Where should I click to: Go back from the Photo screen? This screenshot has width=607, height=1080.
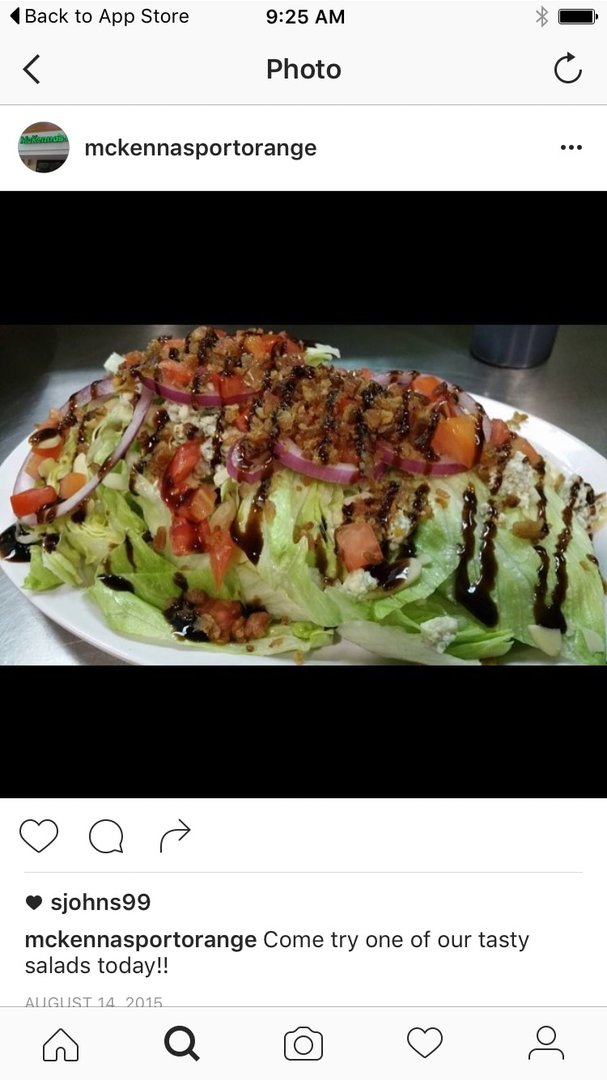point(31,70)
